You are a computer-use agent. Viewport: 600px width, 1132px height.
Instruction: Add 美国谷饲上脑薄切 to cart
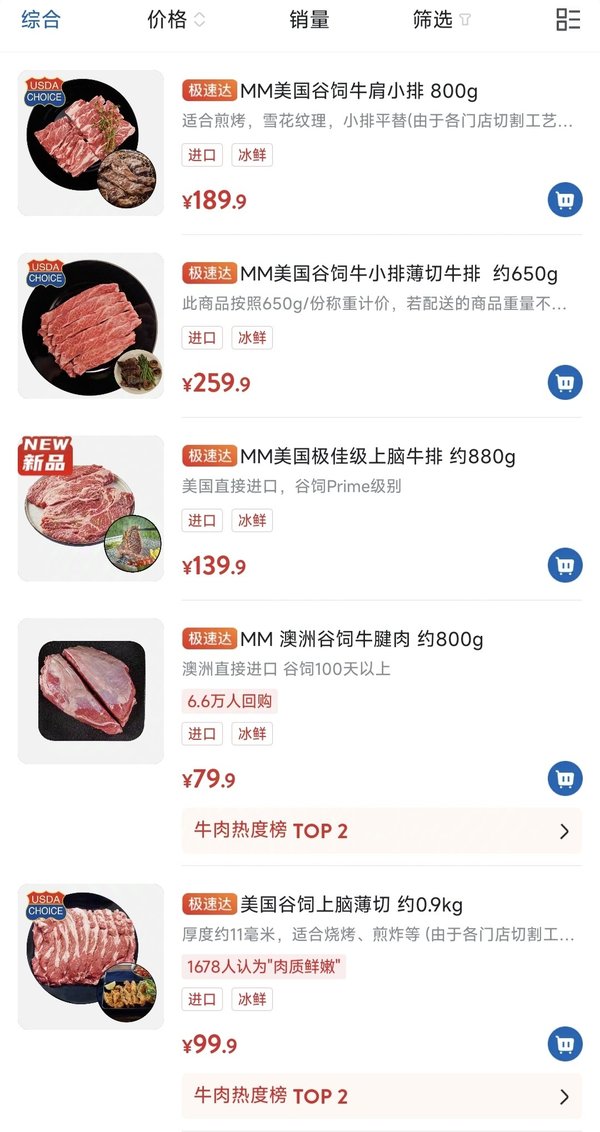(565, 1044)
